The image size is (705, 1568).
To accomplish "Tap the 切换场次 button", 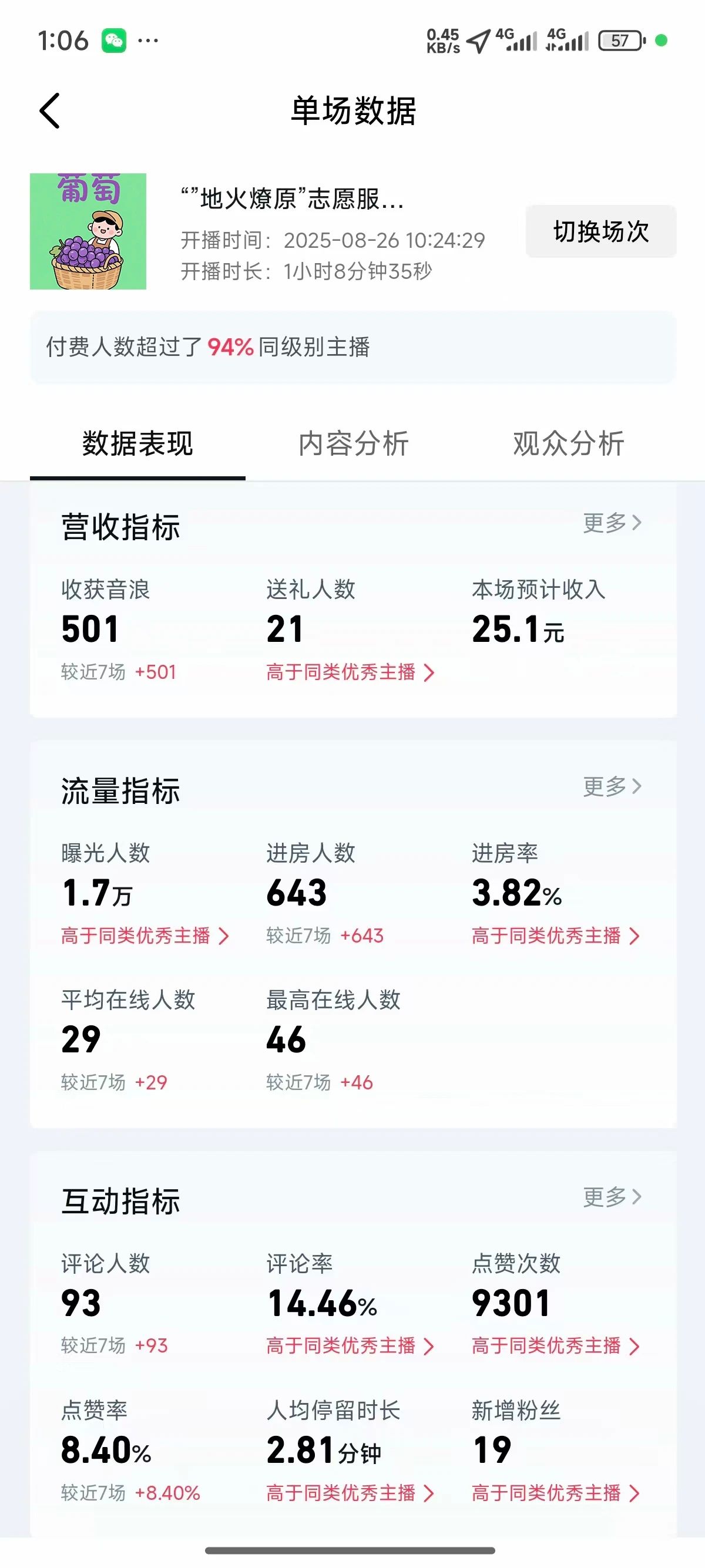I will click(600, 233).
